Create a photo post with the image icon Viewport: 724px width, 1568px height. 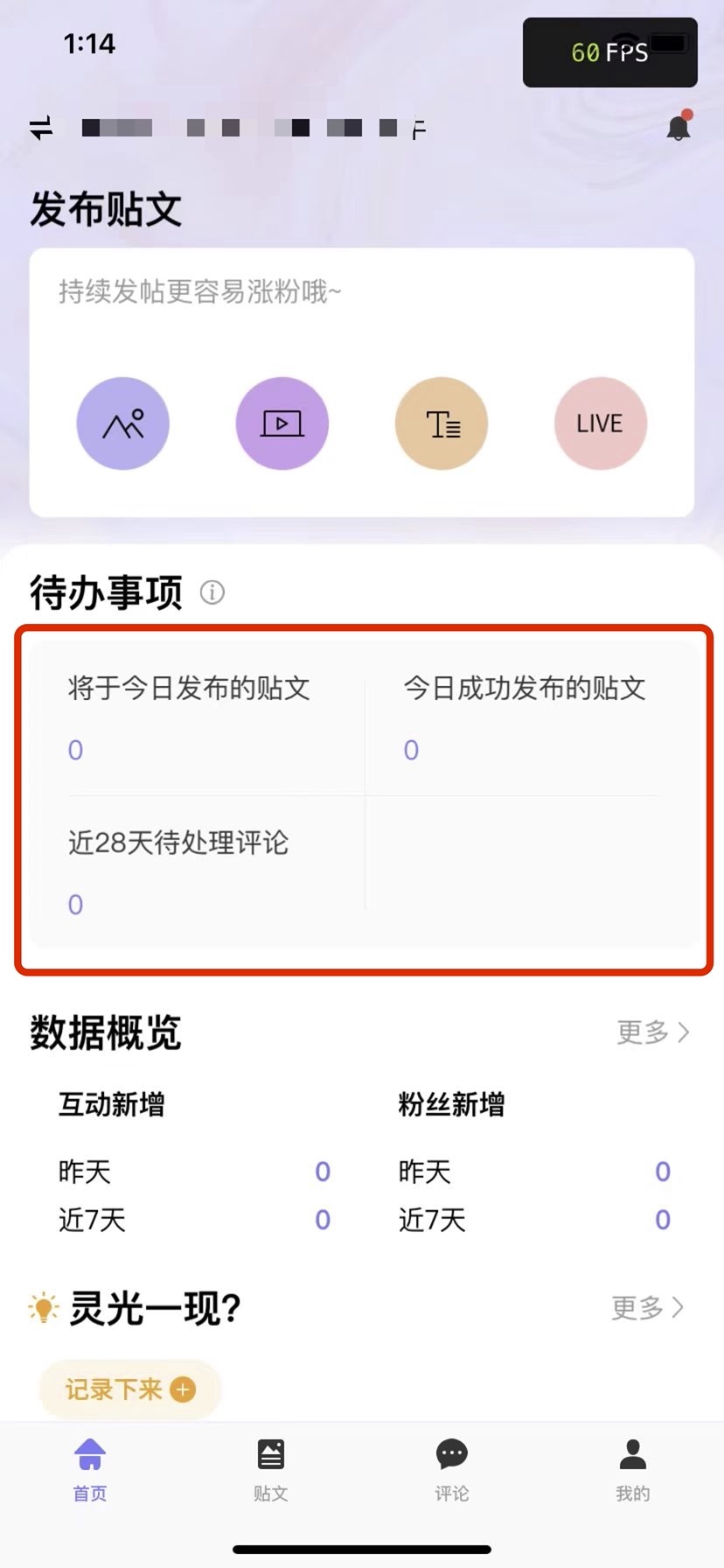click(x=123, y=423)
